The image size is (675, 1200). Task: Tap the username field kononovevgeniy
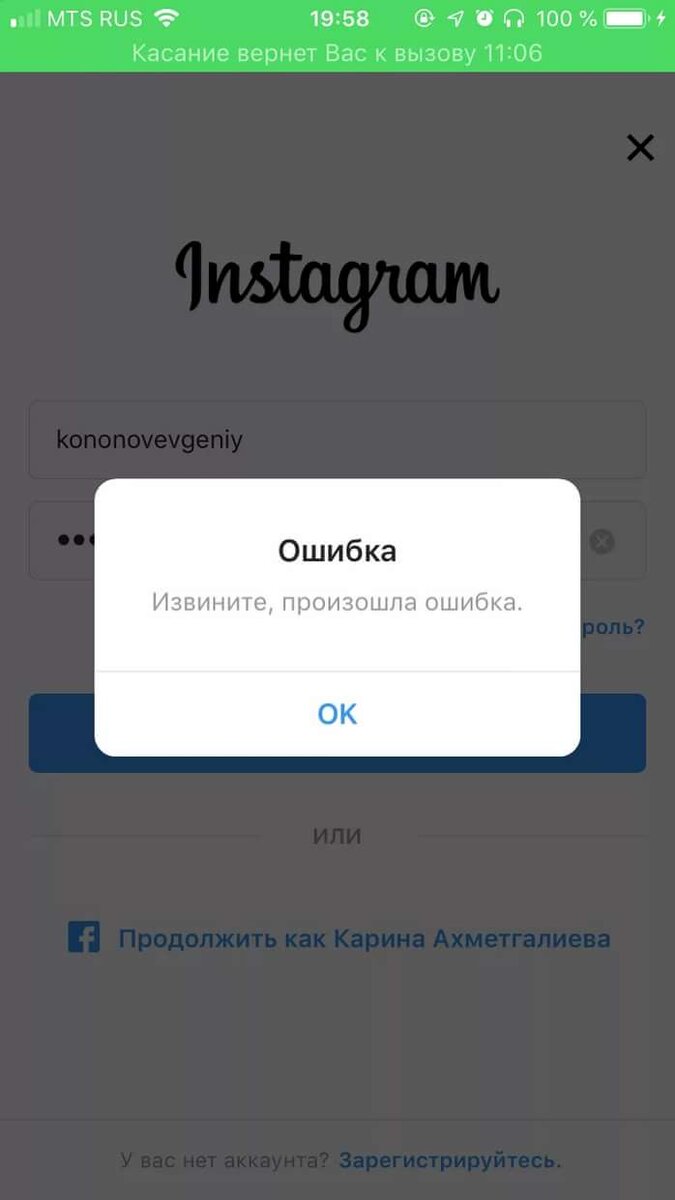pos(337,440)
